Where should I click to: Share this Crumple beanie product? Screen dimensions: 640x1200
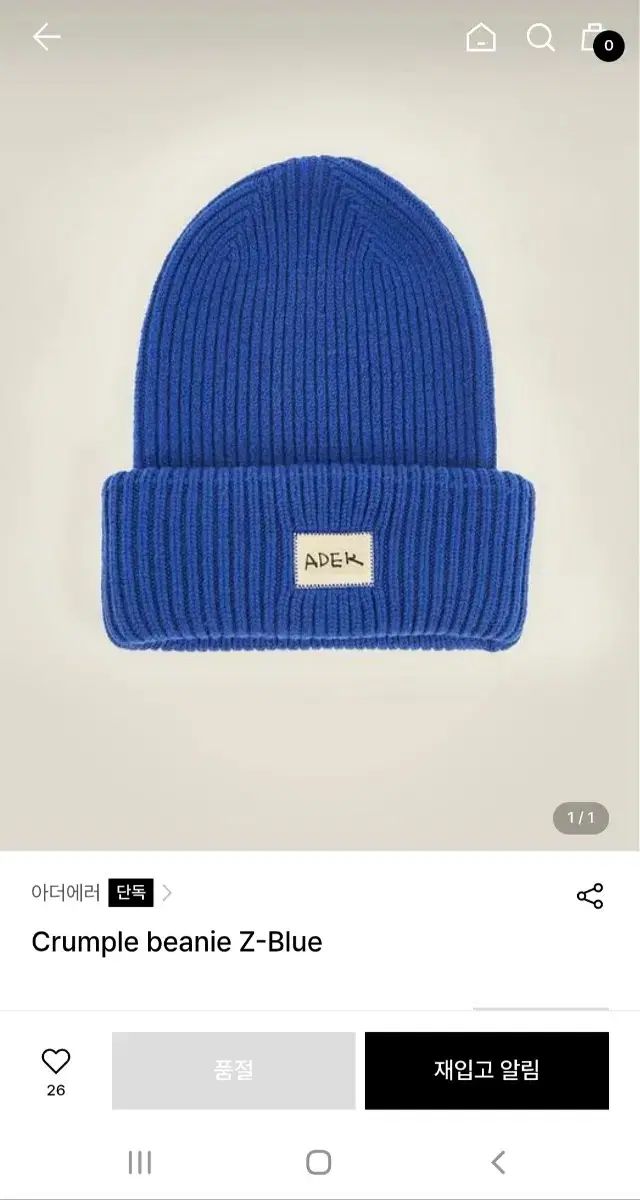tap(590, 896)
